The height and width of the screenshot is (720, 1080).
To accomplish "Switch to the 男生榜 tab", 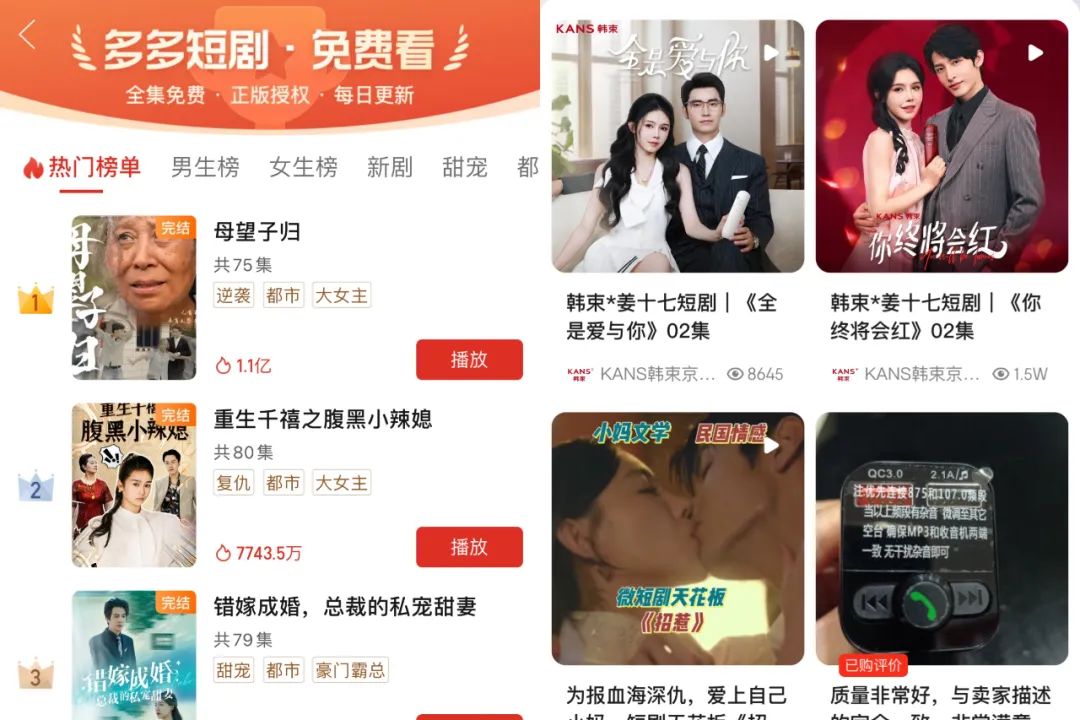I will click(205, 167).
